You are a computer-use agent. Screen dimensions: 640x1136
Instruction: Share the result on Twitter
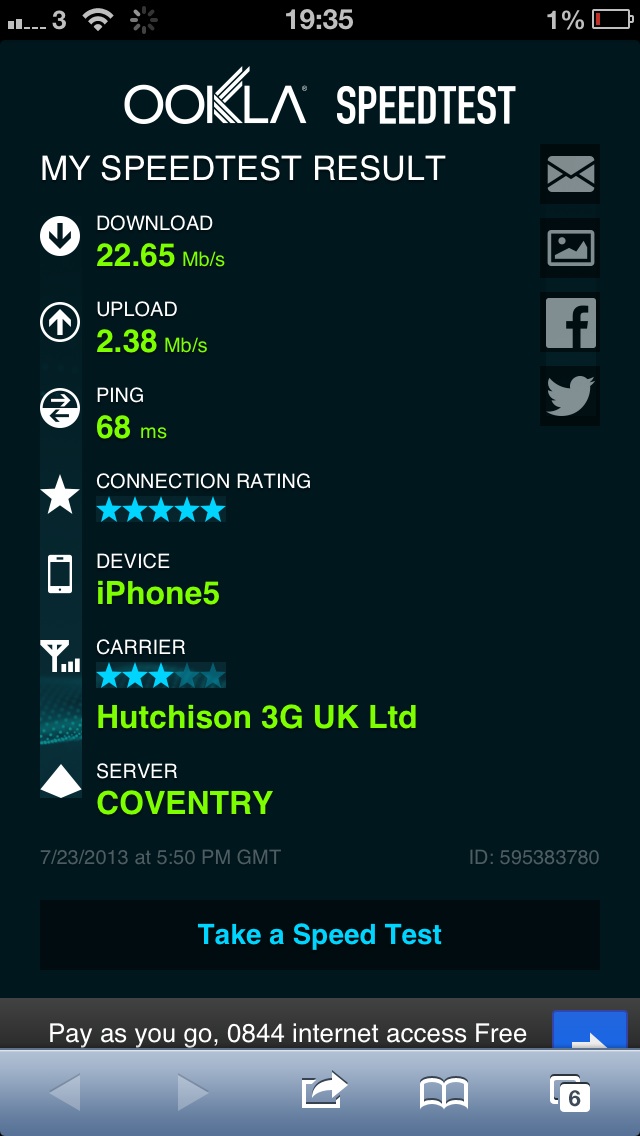[x=570, y=396]
